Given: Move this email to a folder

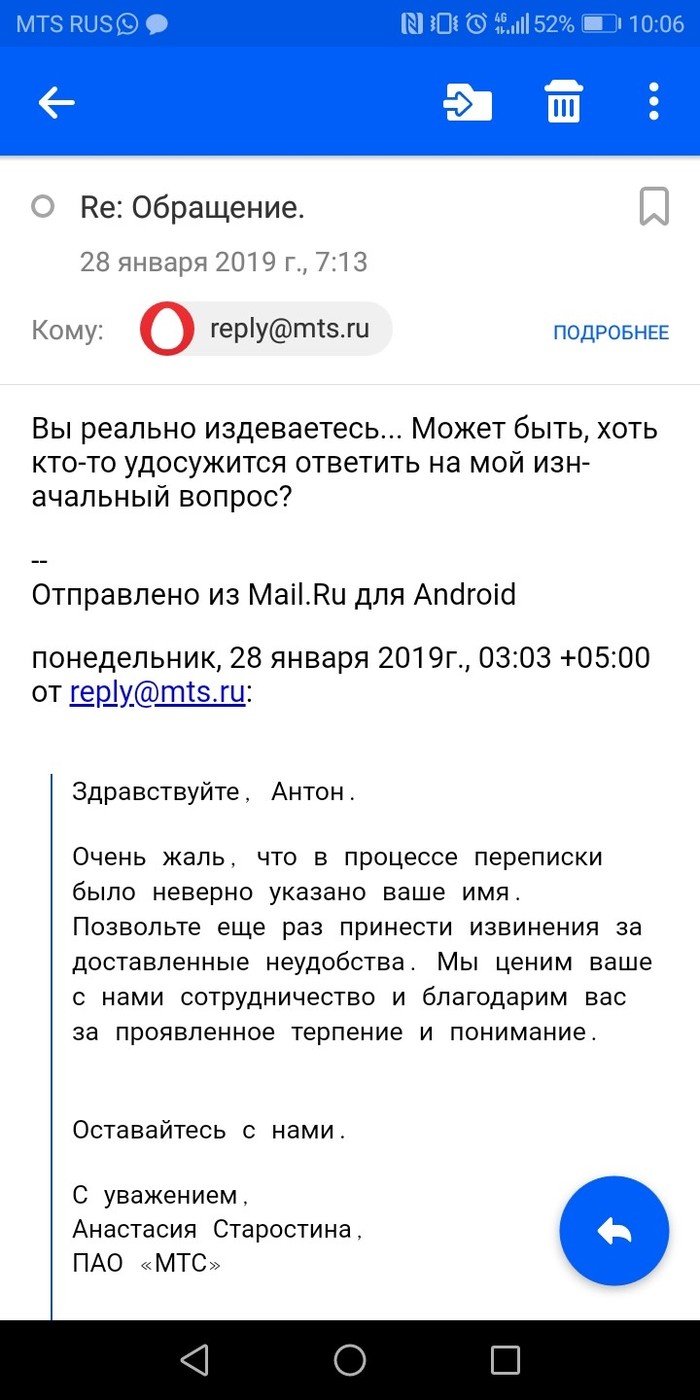Looking at the screenshot, I should click(468, 102).
